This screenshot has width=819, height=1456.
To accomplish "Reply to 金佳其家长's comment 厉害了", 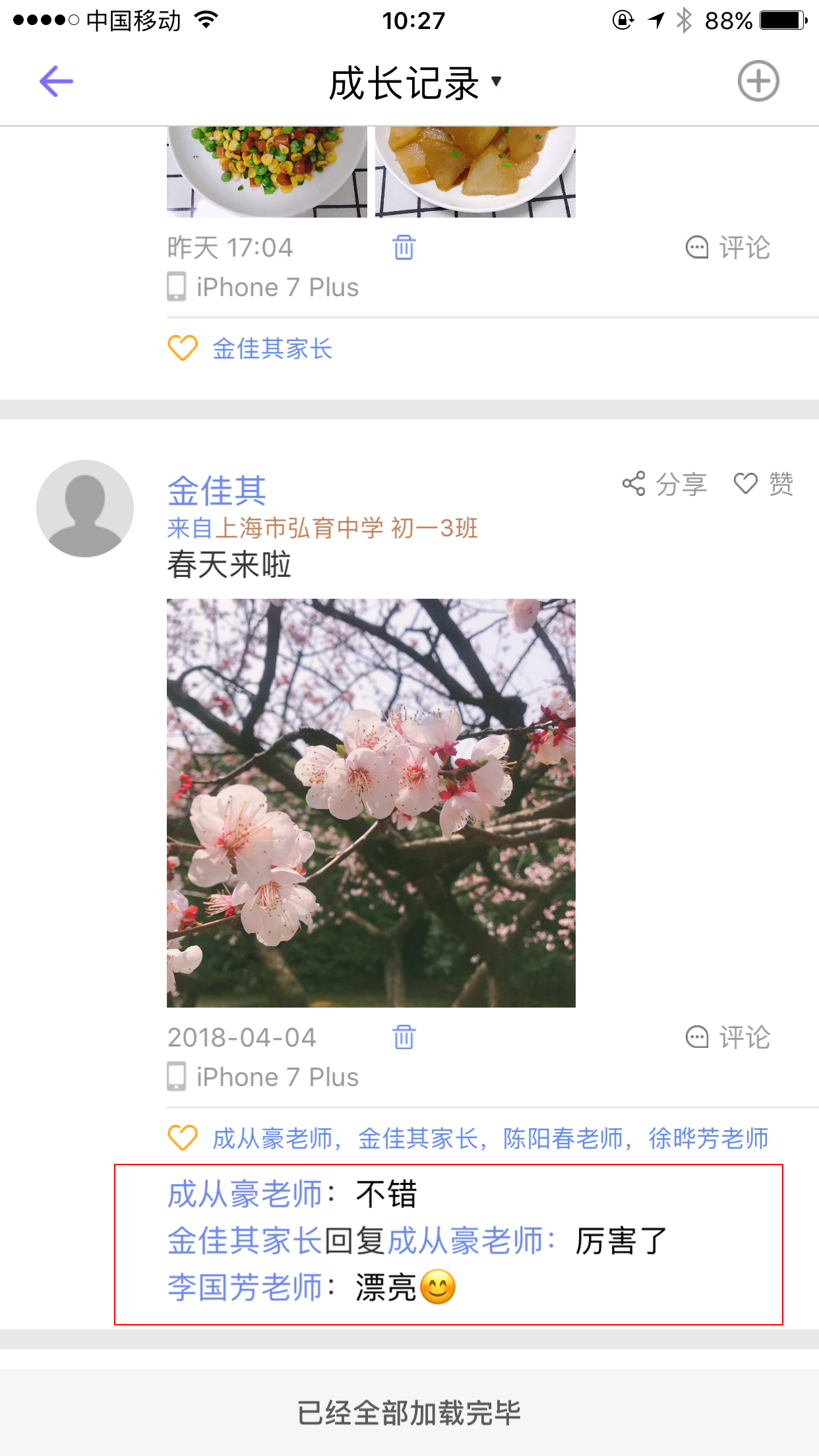I will [x=621, y=1241].
